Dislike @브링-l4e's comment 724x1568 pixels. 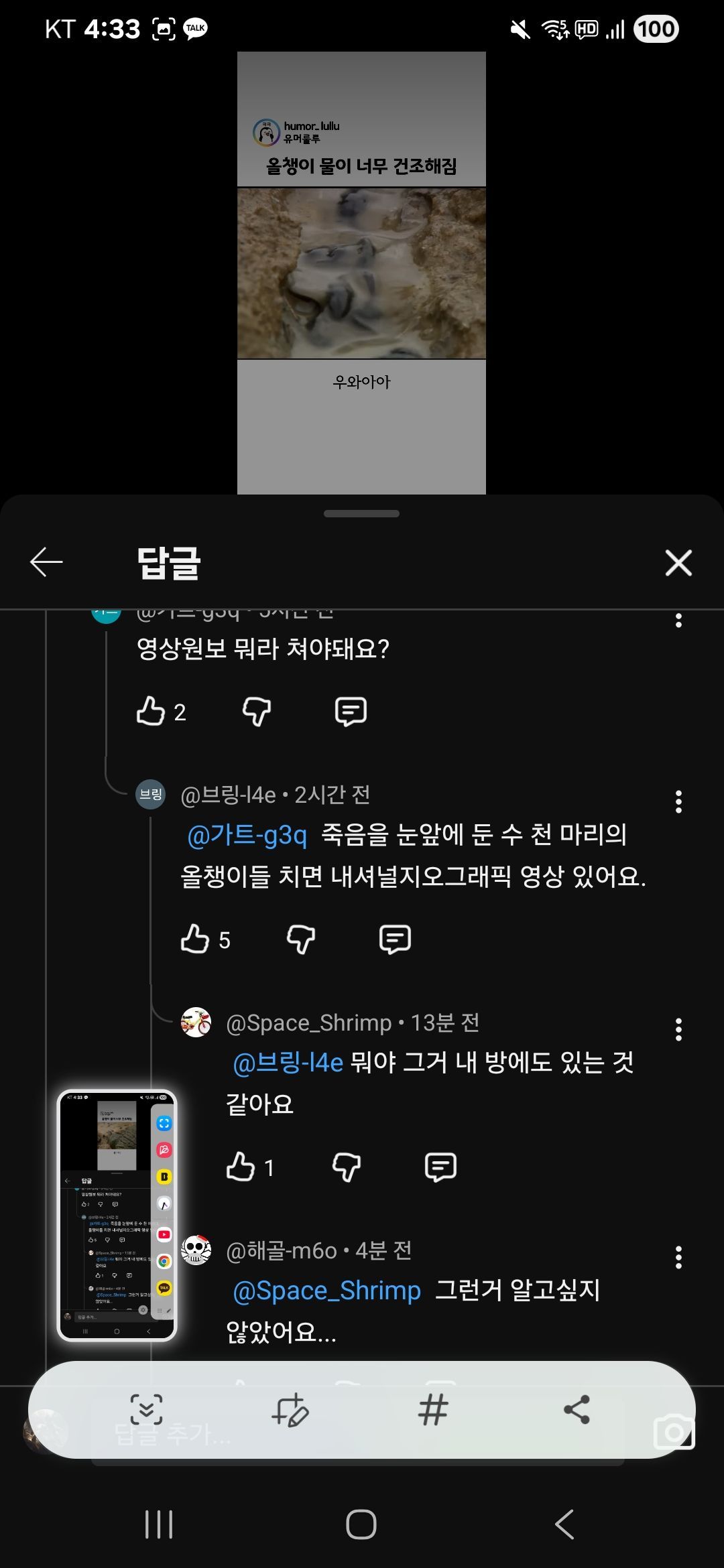point(301,939)
